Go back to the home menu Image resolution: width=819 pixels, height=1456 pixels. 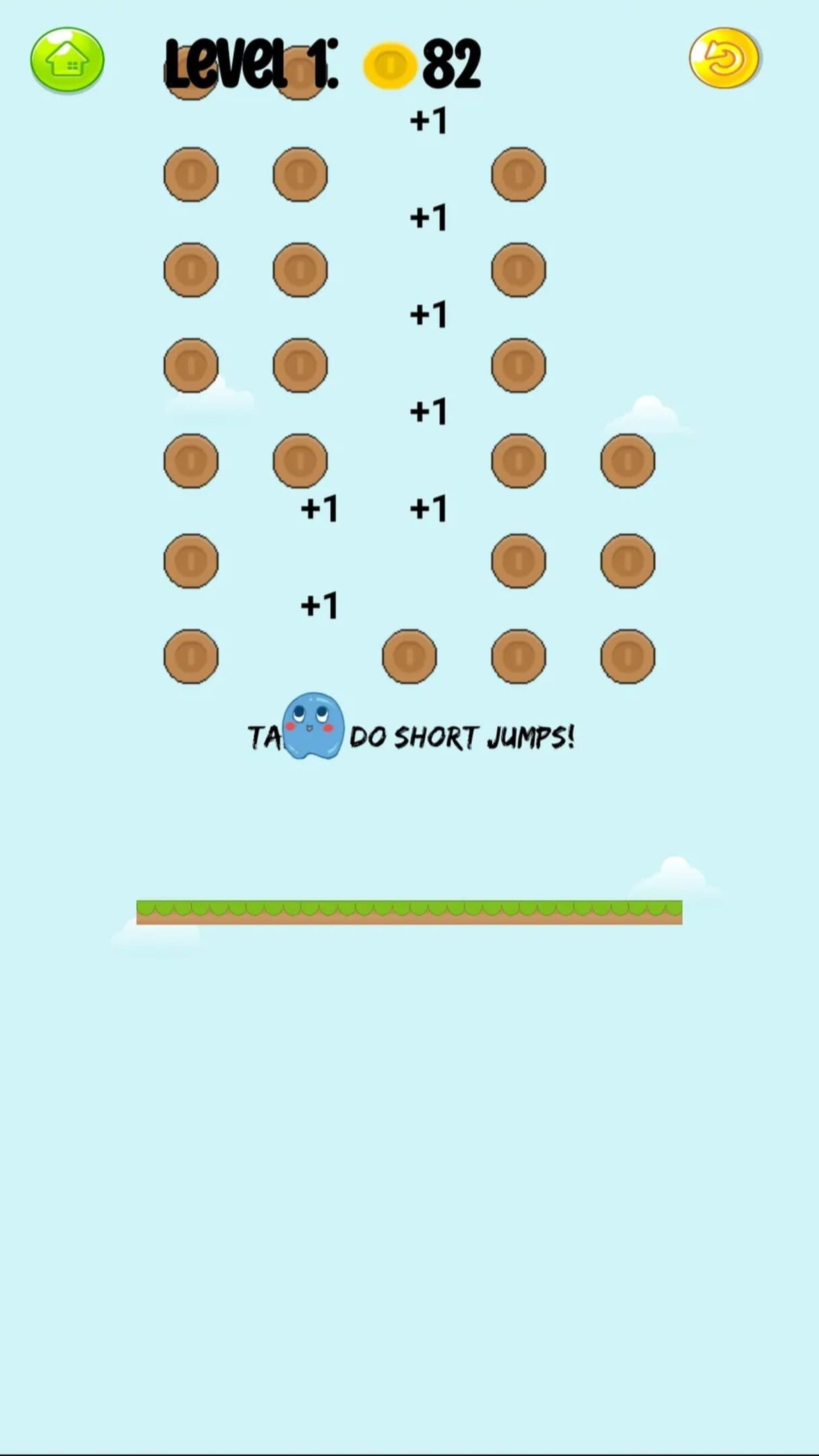pyautogui.click(x=67, y=59)
